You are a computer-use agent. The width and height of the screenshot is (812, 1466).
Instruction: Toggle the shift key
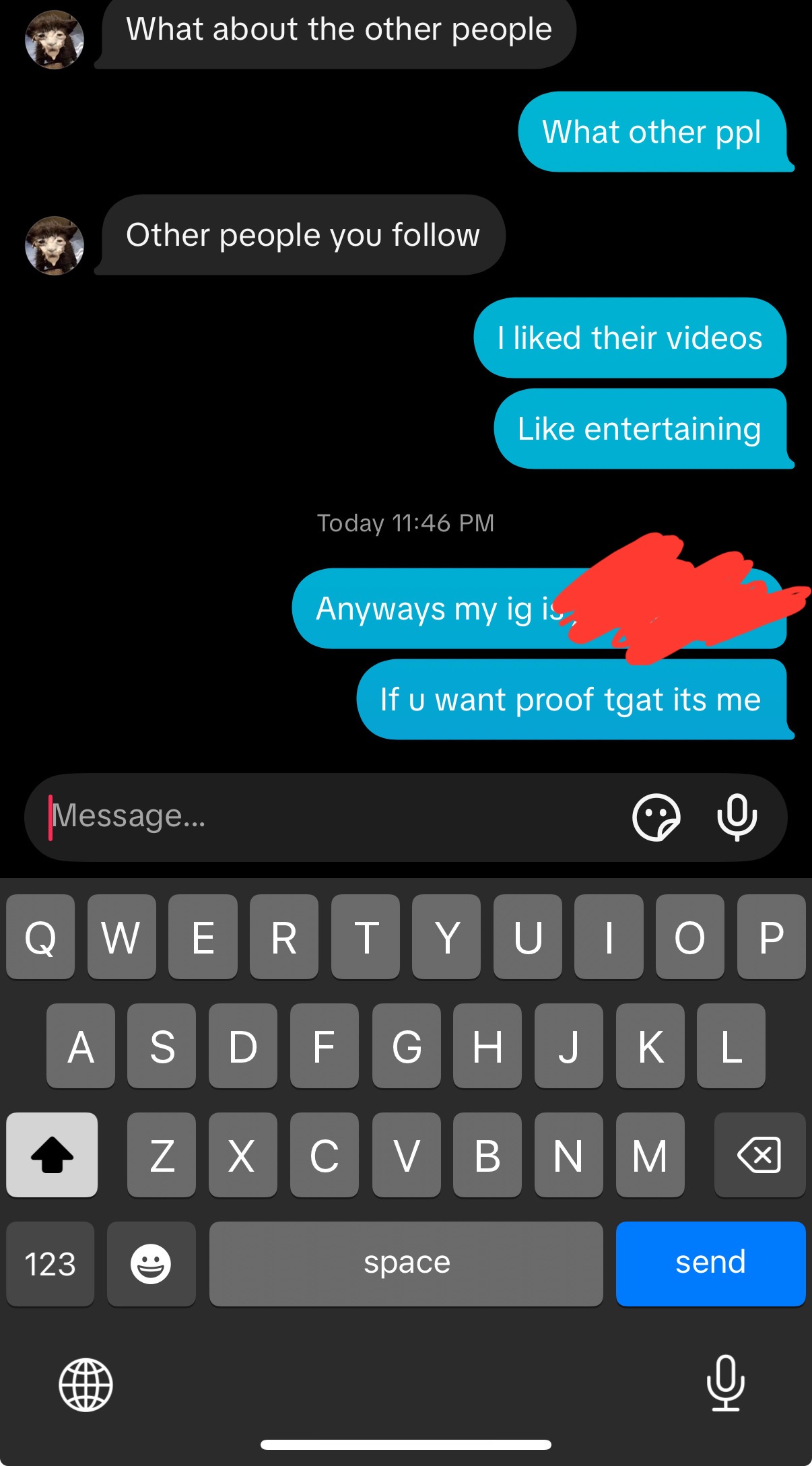(52, 1156)
